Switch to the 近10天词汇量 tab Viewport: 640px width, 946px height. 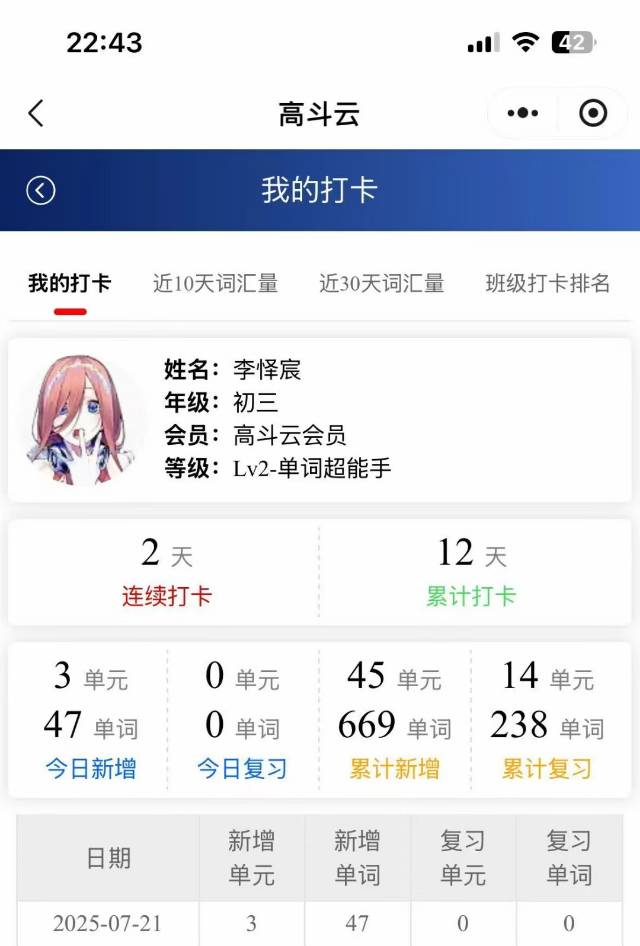pos(215,283)
